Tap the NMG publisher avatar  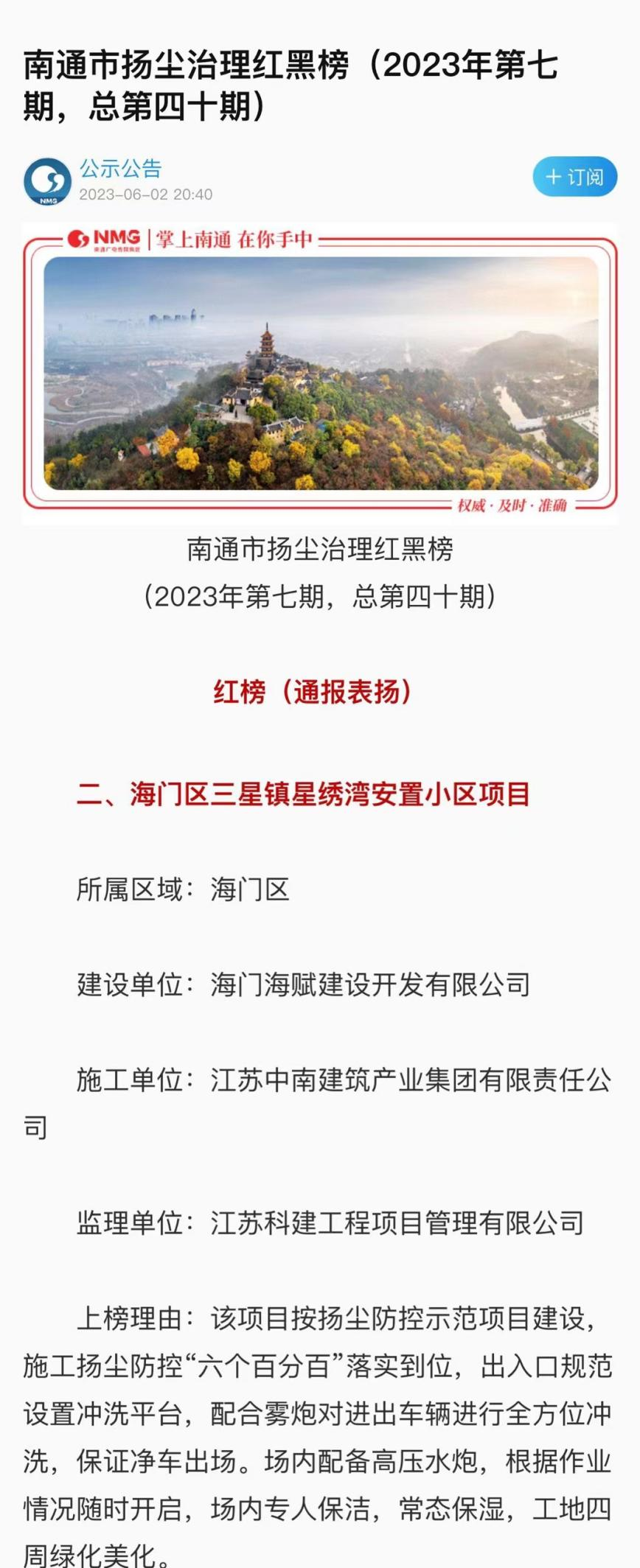47,181
